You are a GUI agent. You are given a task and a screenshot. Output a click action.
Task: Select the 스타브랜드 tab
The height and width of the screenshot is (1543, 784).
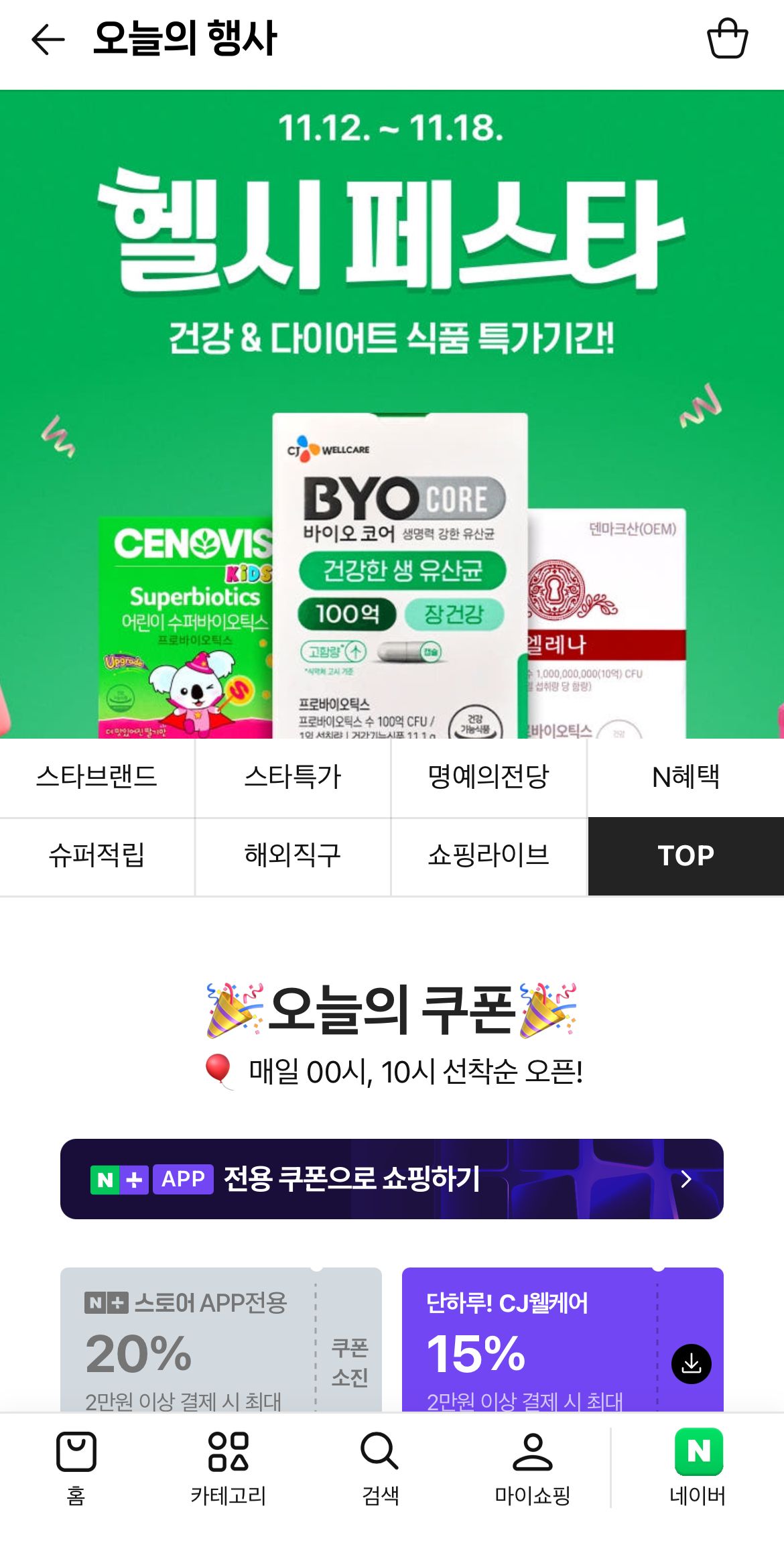(97, 778)
